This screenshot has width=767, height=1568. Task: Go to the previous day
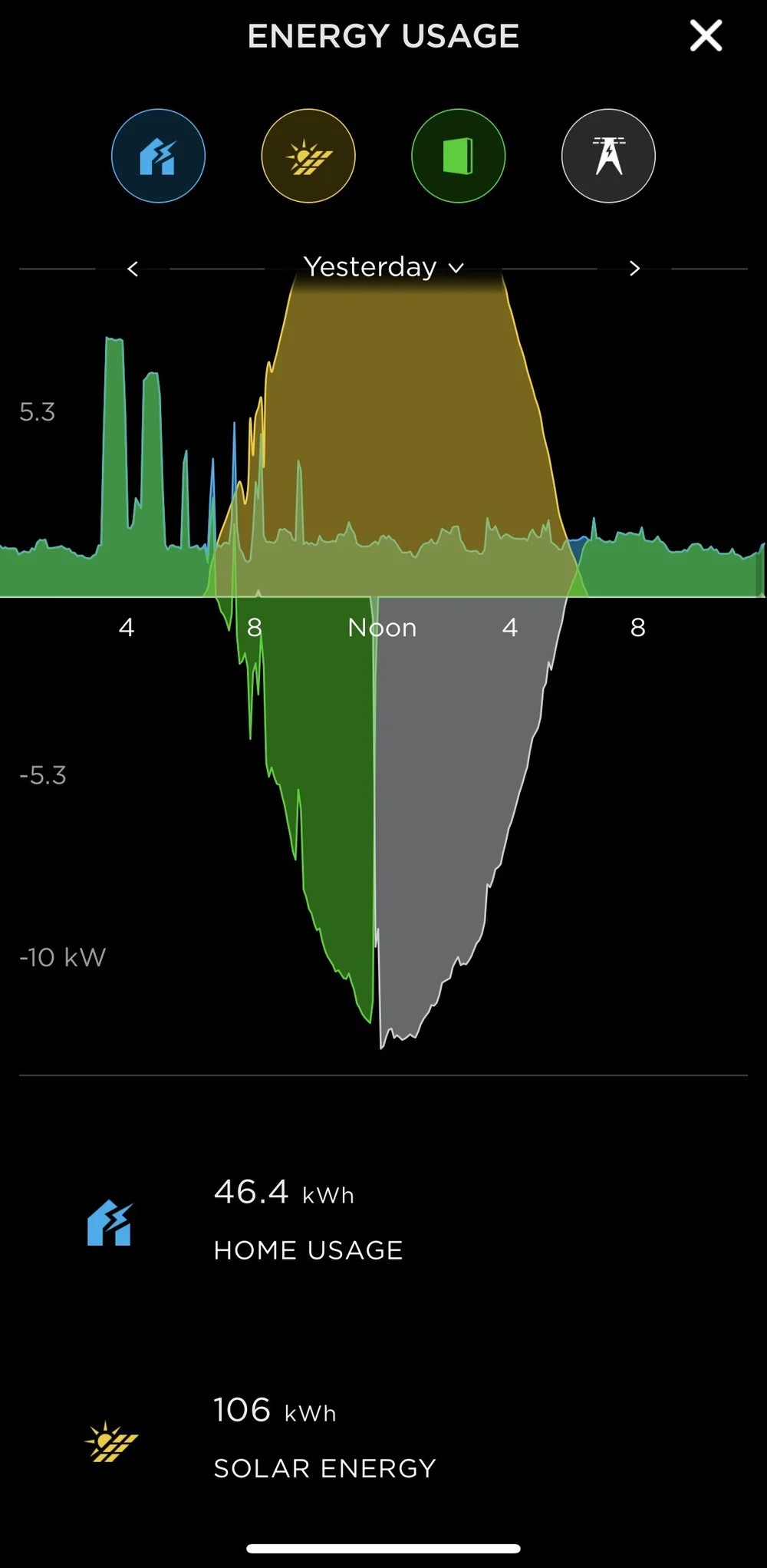coord(133,269)
